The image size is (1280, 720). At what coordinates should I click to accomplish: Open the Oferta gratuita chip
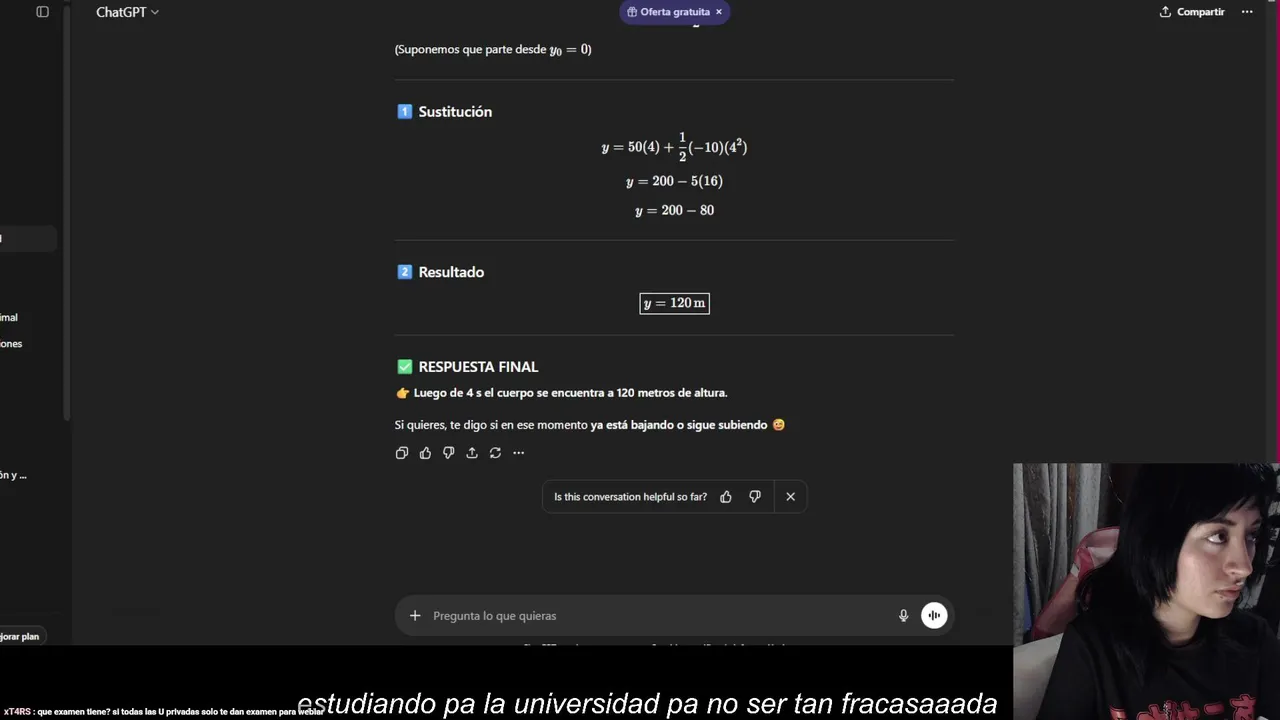(668, 12)
